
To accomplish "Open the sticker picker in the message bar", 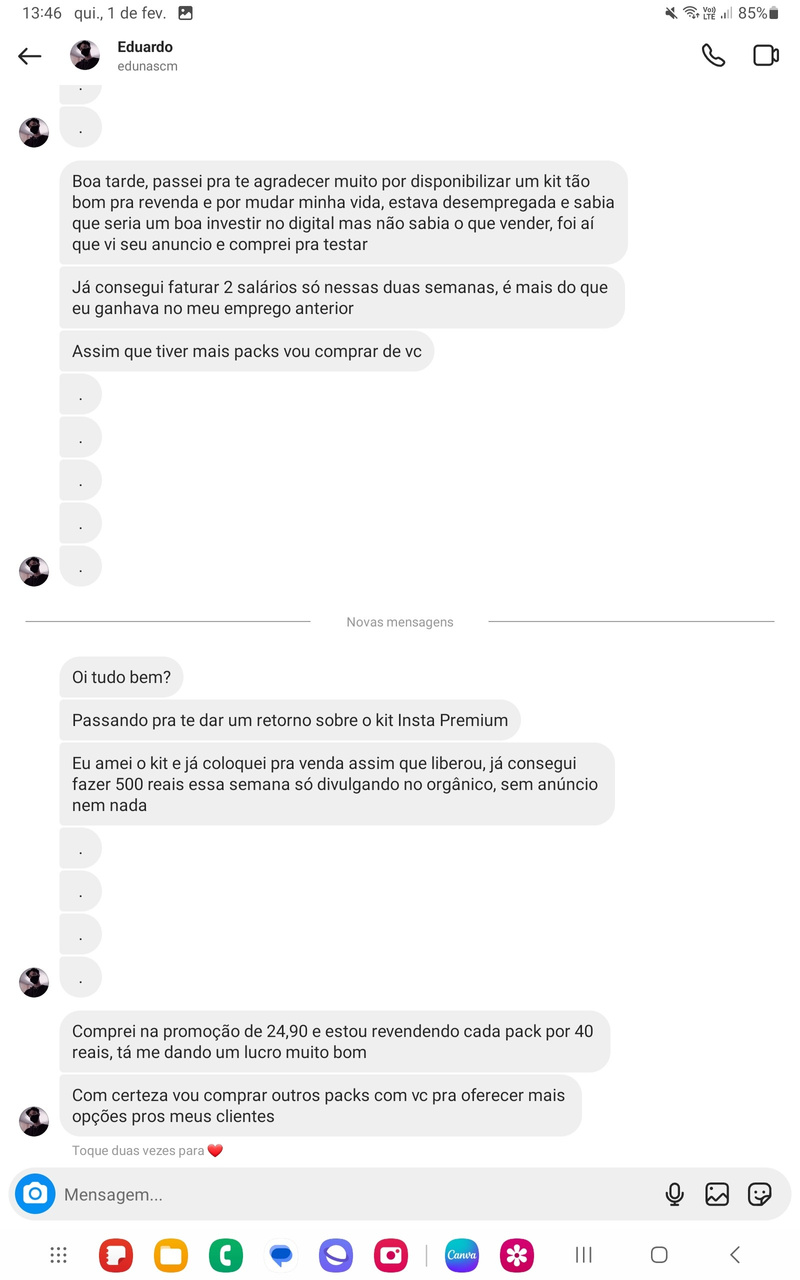I will coord(760,1194).
